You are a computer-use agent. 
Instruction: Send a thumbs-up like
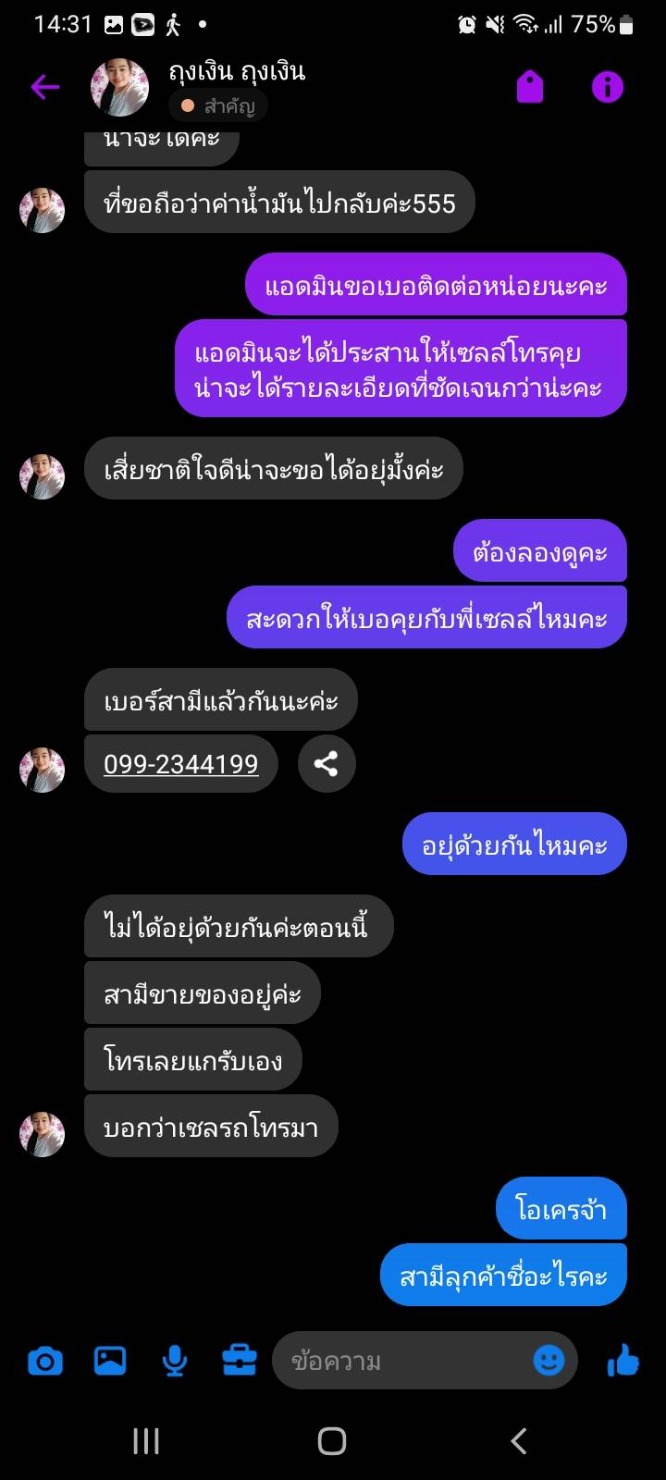[x=623, y=1360]
